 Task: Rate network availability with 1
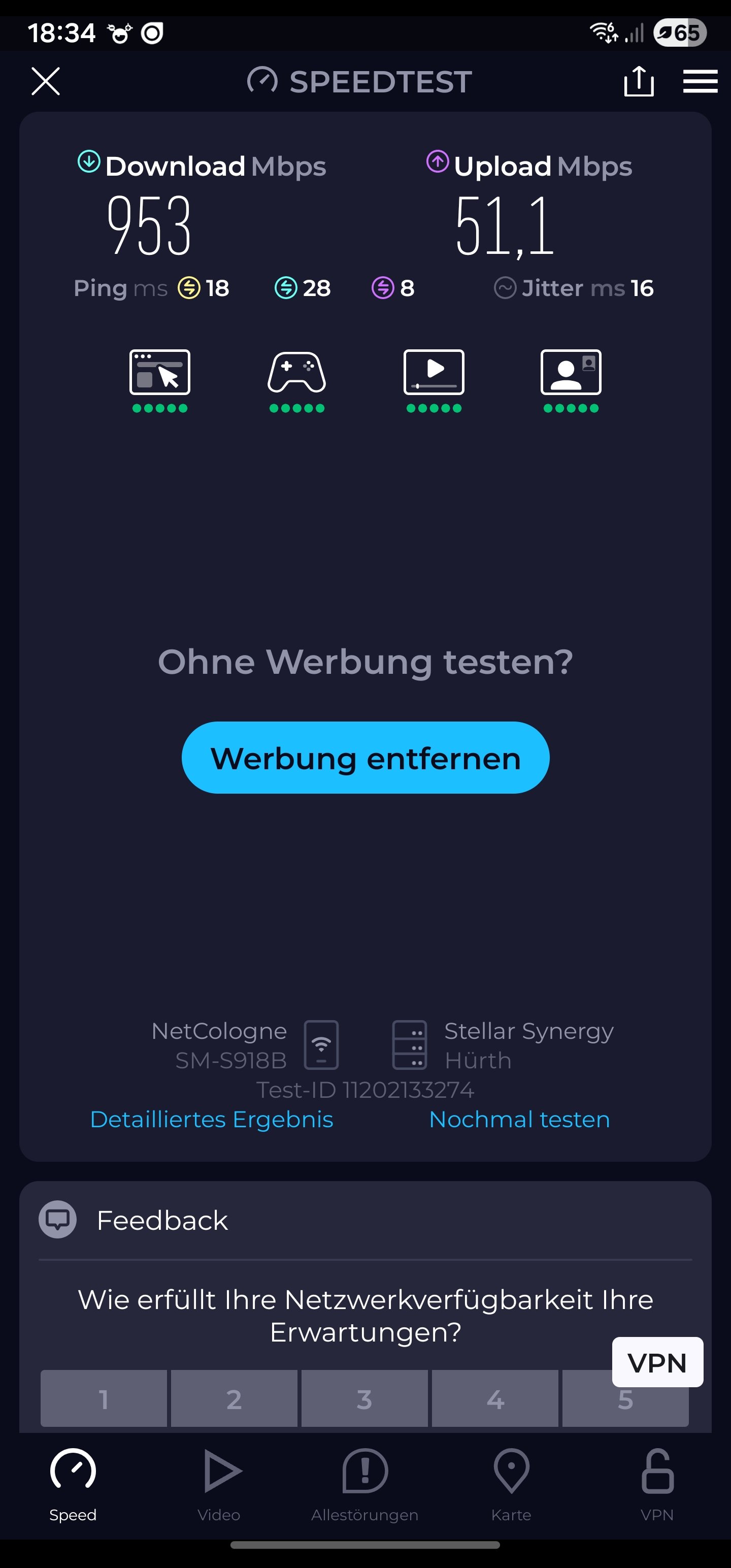104,1399
